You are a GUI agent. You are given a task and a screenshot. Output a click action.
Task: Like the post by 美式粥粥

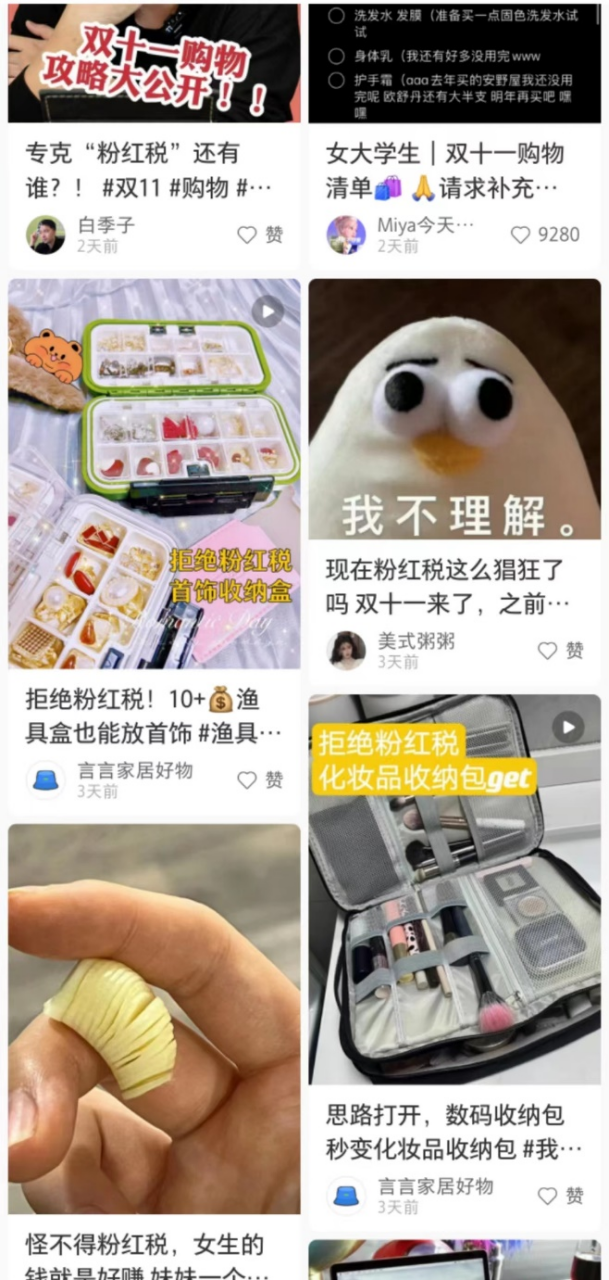[x=547, y=651]
